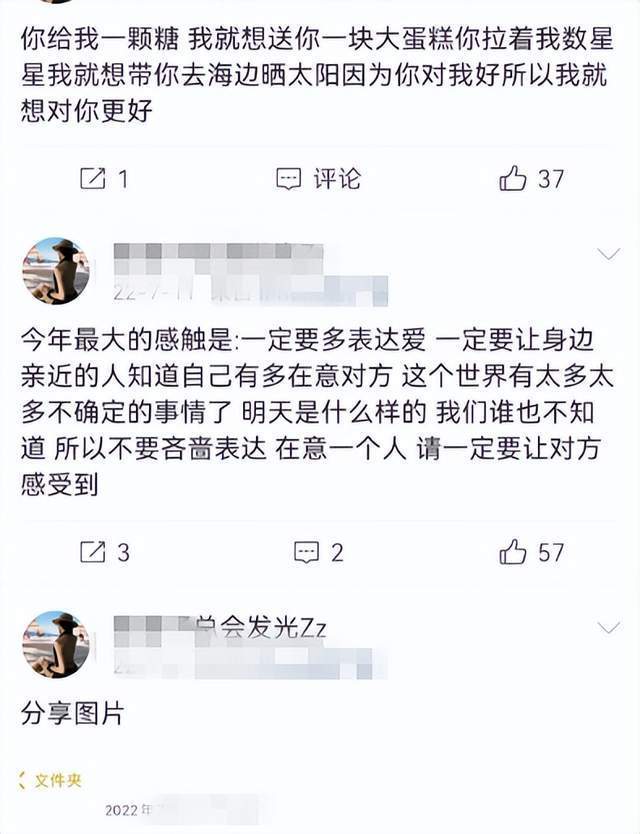This screenshot has width=640, height=834.
Task: Like the post with 57 likes
Action: (x=531, y=552)
